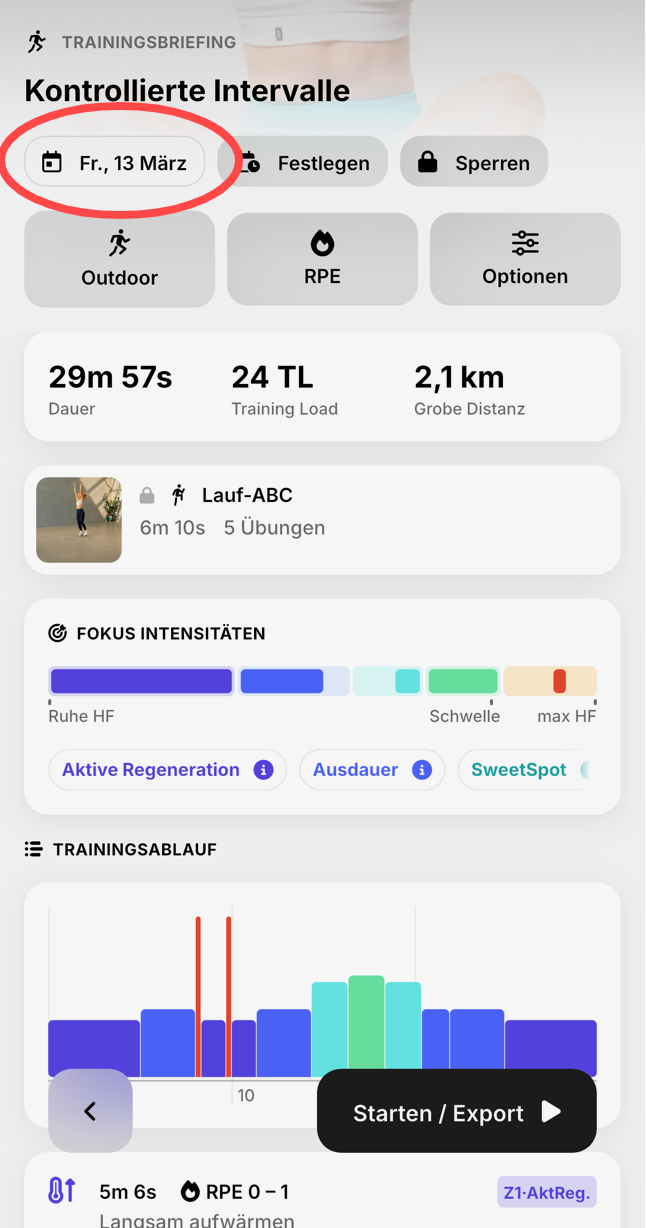Open the Lauf-ABC warm-up card
Screen dimensions: 646x1228
tap(322, 520)
